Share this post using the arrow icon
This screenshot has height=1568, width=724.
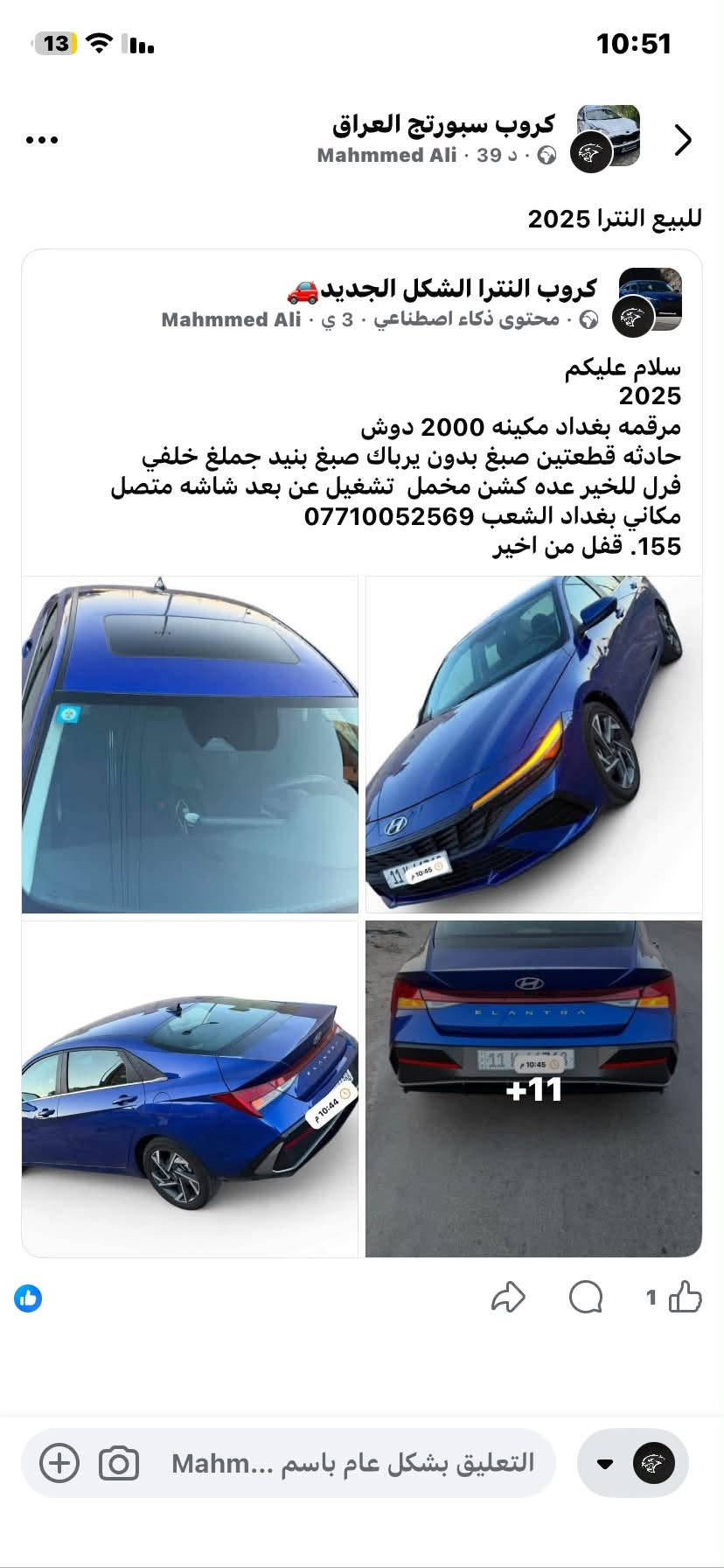pos(508,1297)
